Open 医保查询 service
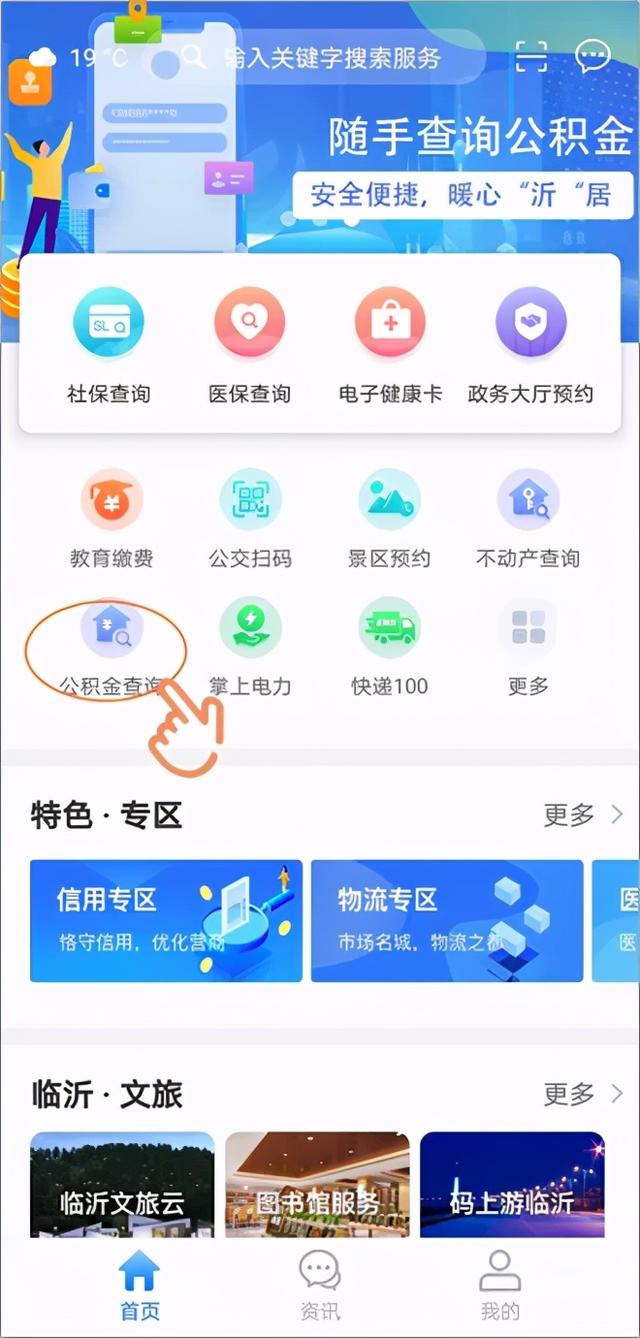Viewport: 640px width, 1338px height. [249, 345]
